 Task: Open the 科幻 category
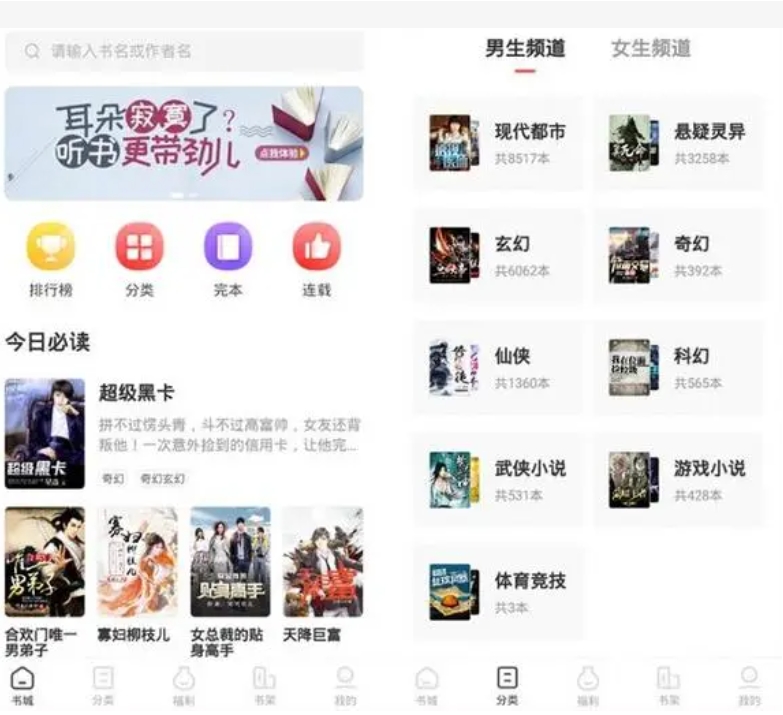pos(678,367)
